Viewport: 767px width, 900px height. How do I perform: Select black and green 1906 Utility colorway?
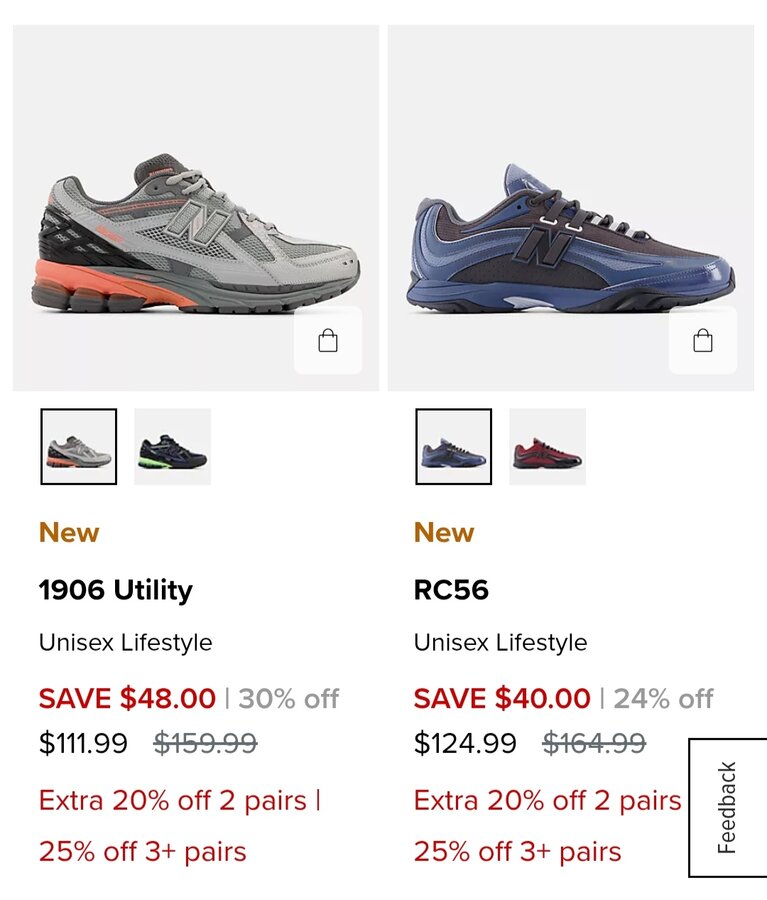tap(173, 446)
